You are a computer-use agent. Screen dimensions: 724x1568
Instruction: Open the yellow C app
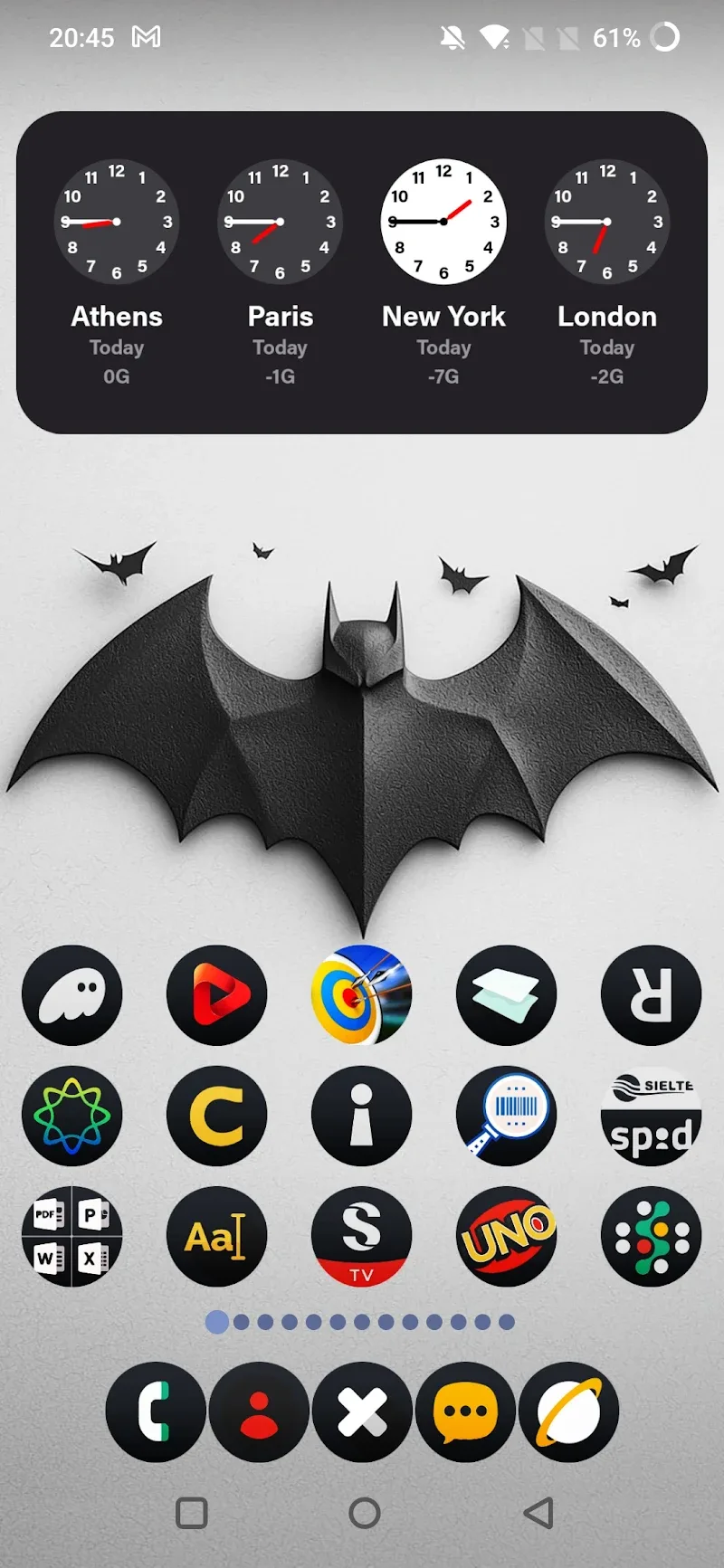coord(217,1116)
